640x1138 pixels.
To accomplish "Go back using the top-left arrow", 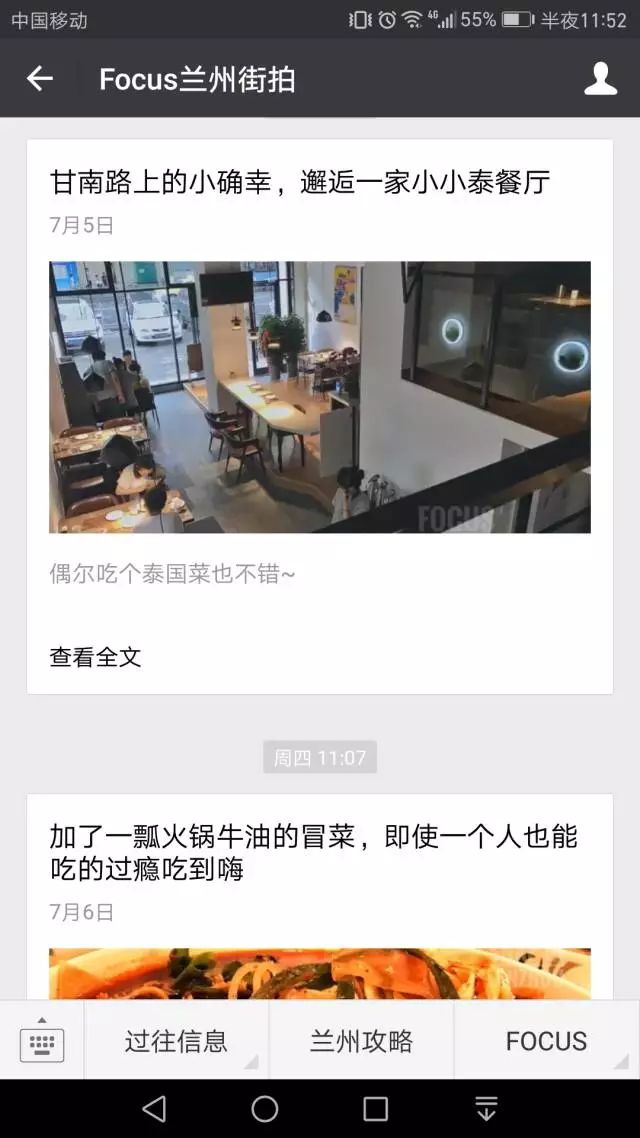I will pos(40,79).
